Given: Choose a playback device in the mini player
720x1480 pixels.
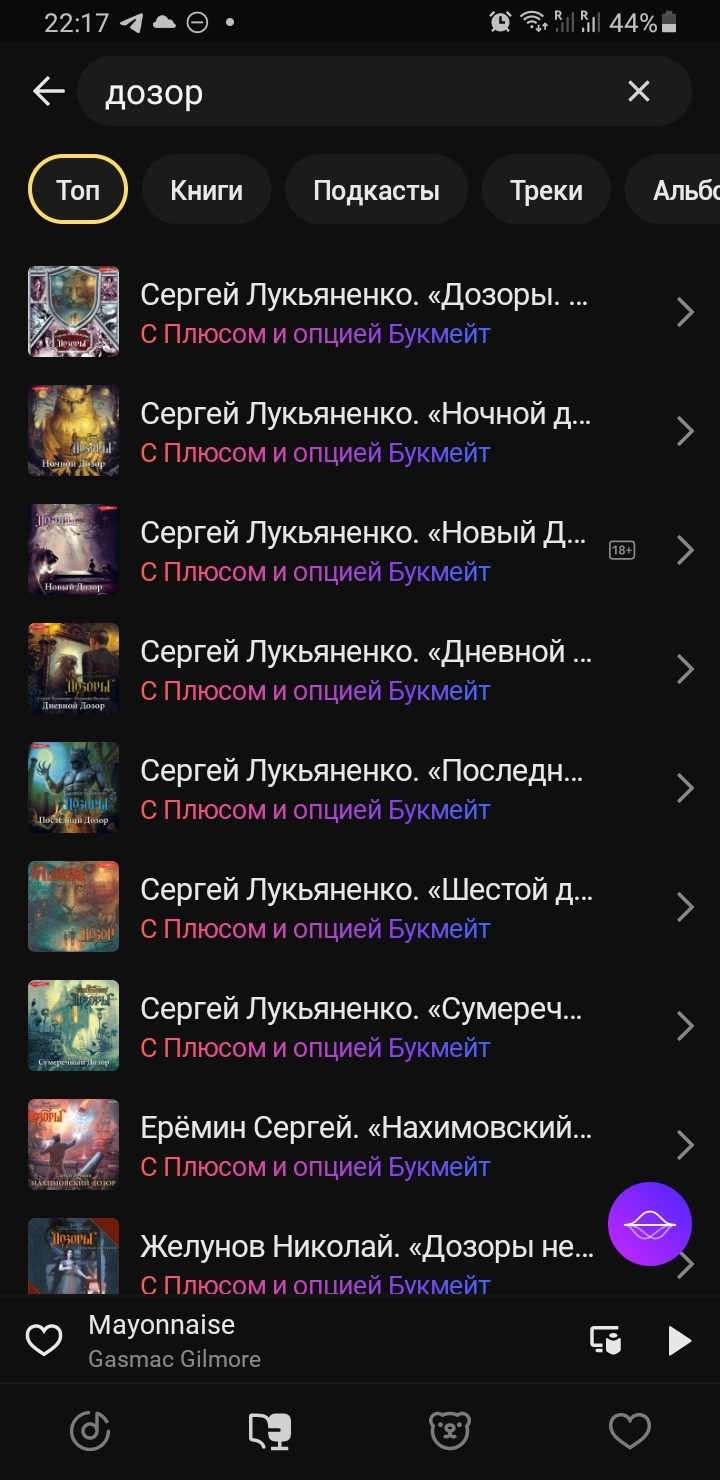Looking at the screenshot, I should [605, 1340].
